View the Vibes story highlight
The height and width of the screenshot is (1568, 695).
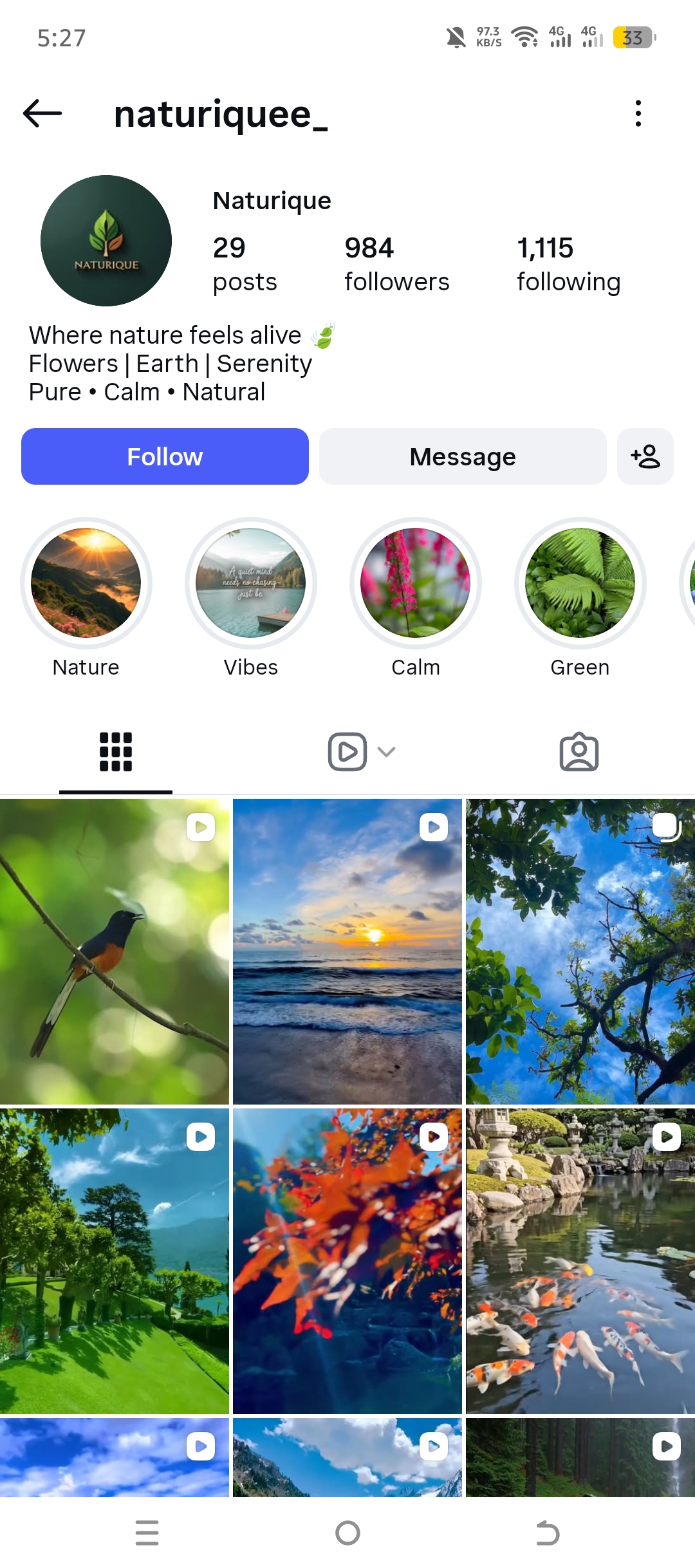[x=251, y=583]
